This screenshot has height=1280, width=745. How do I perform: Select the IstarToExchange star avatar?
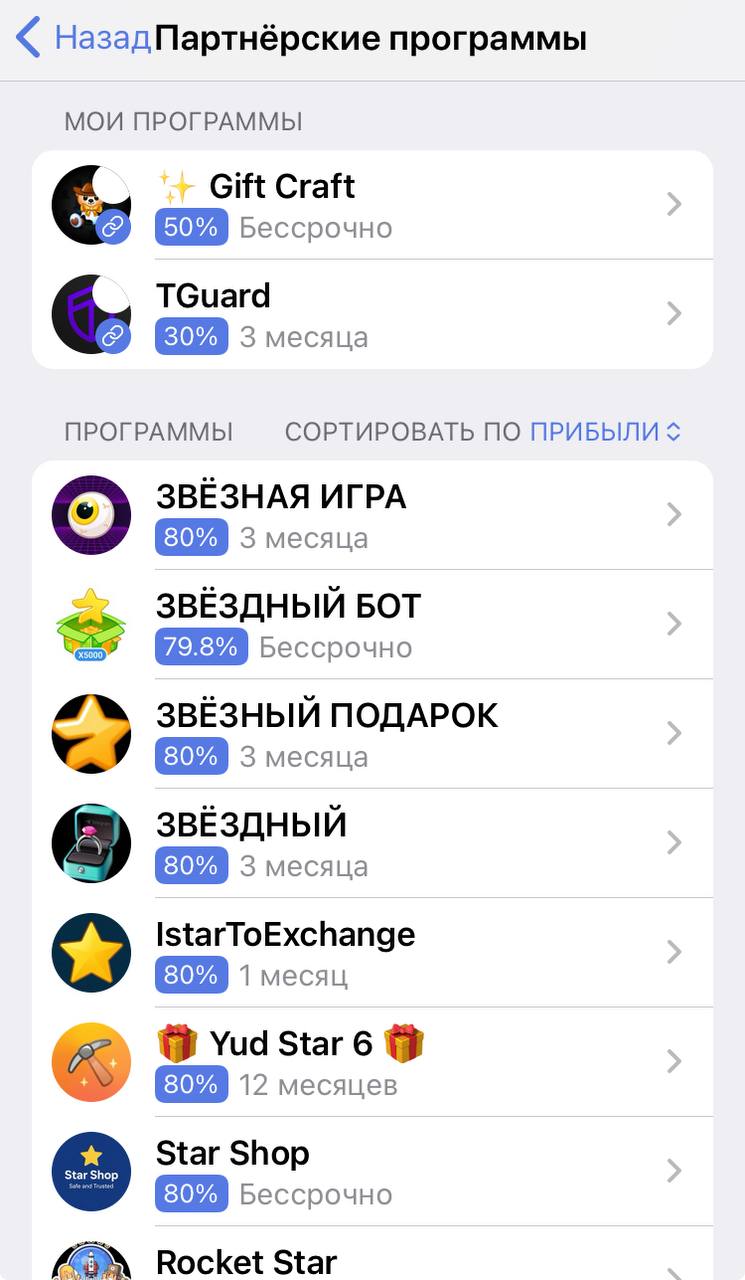tap(91, 952)
